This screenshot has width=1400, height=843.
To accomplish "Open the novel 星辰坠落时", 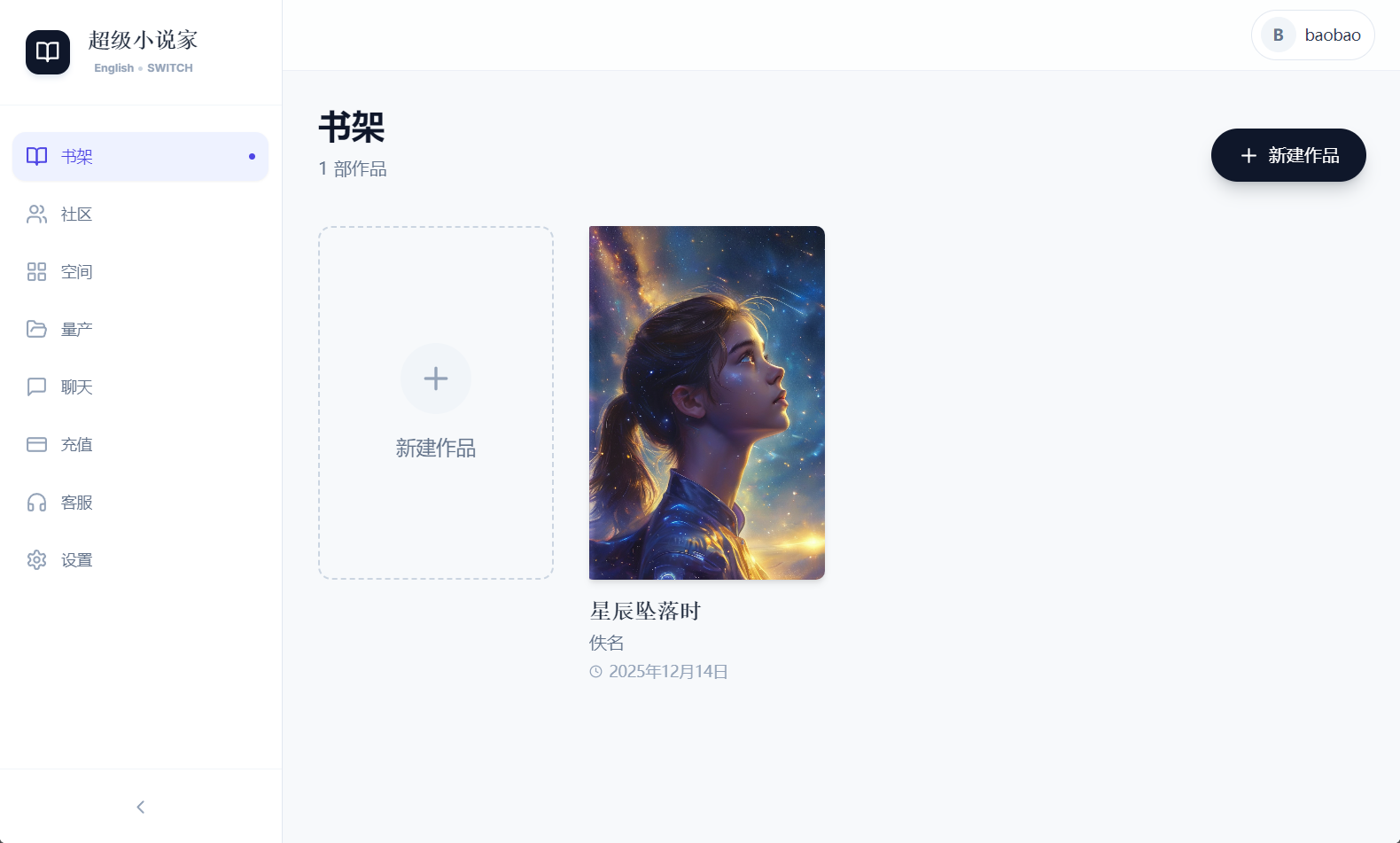I will [706, 402].
